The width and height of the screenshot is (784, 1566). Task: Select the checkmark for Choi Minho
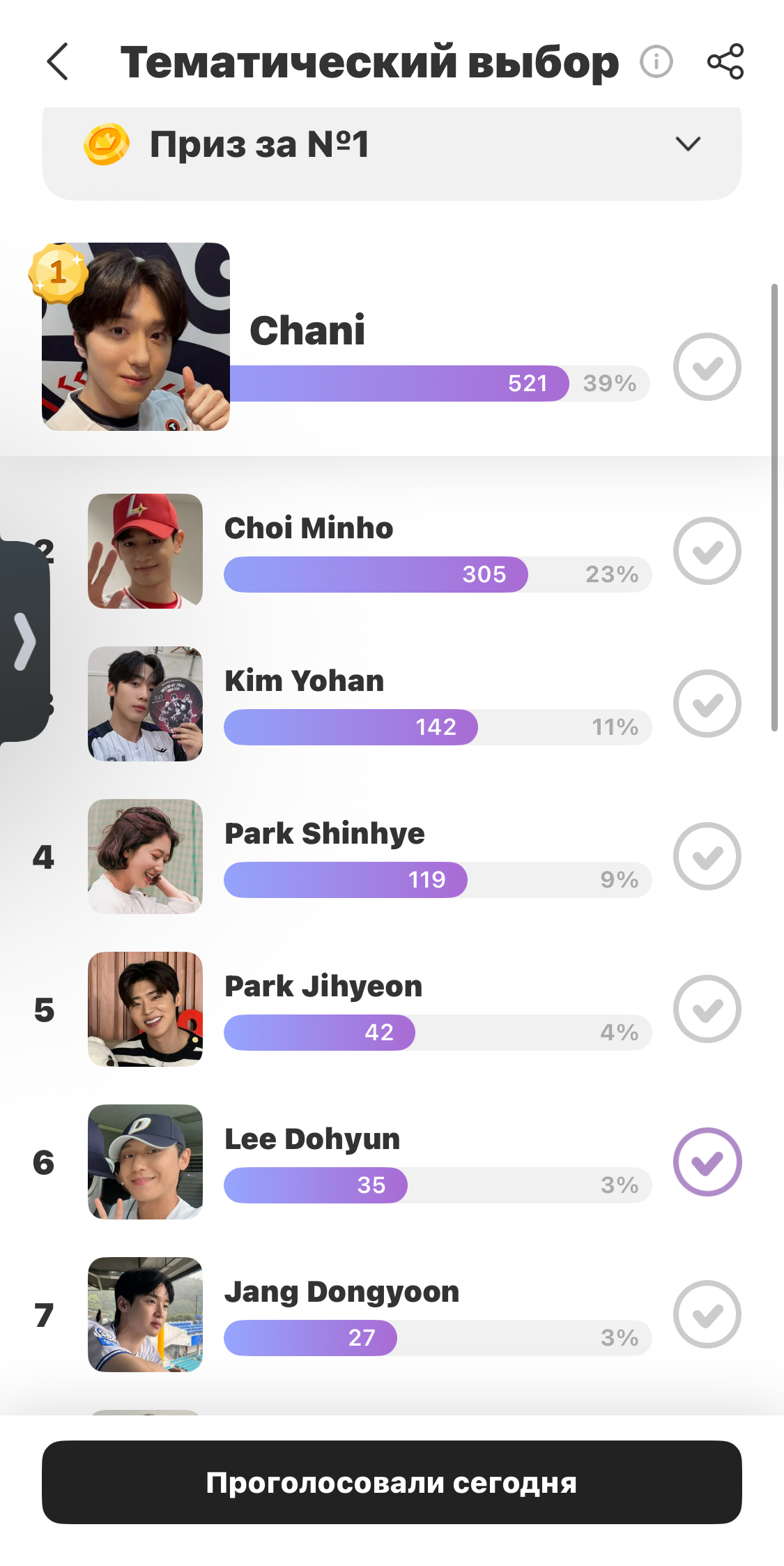707,551
